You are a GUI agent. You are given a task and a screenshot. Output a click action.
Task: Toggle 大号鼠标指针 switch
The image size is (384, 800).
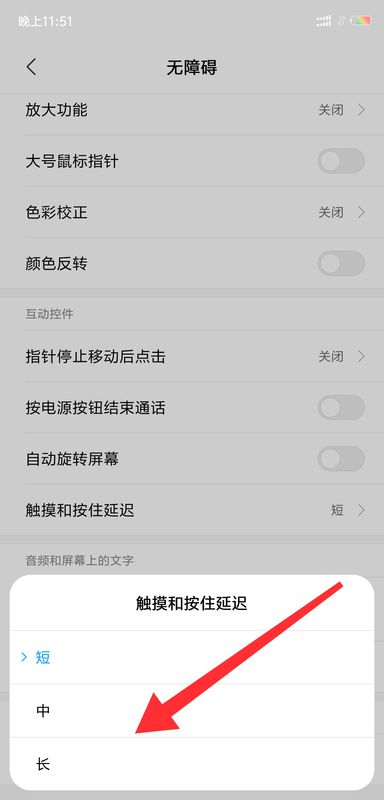341,161
